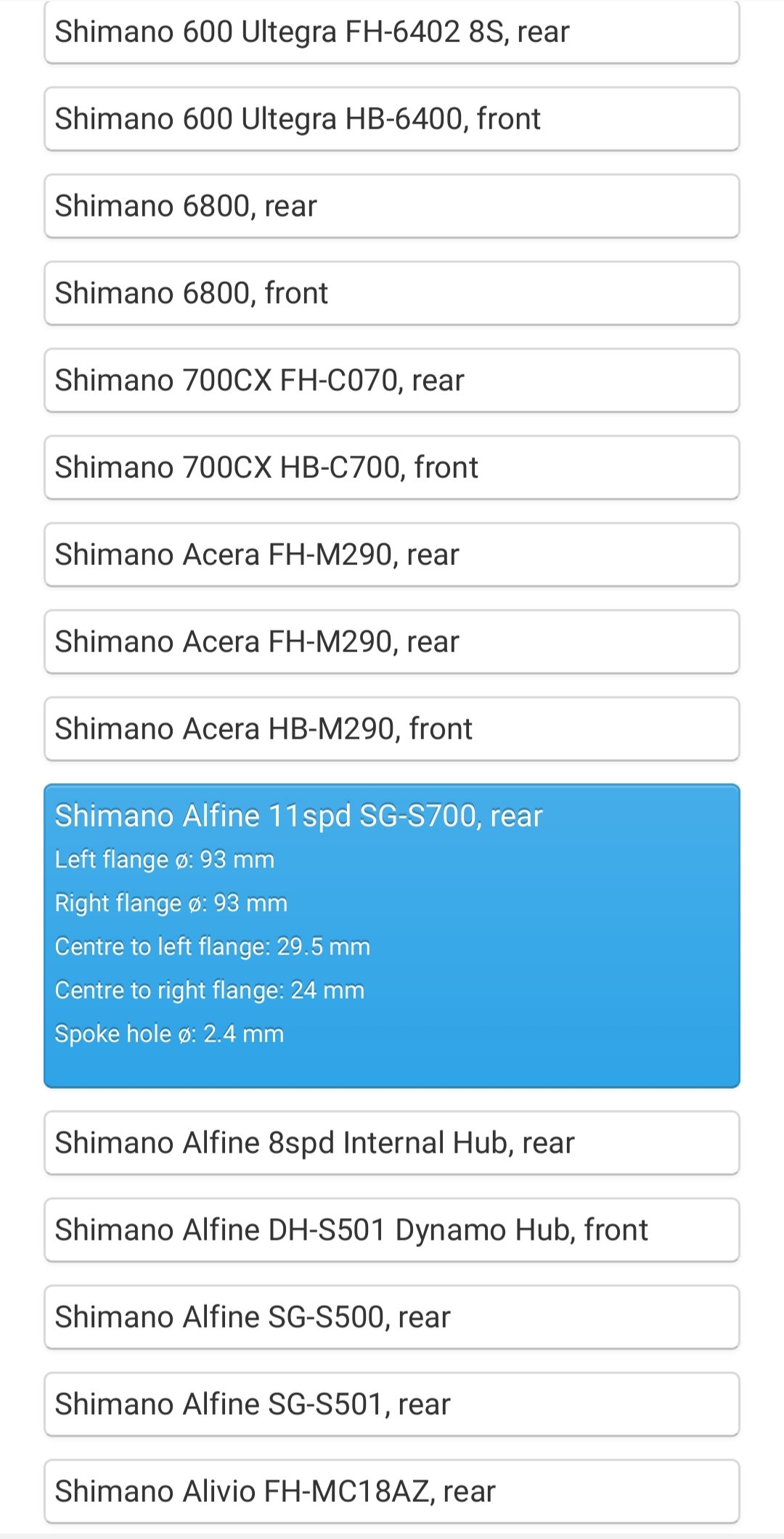Select Shimano 700CX FH-C070 rear

pos(392,381)
